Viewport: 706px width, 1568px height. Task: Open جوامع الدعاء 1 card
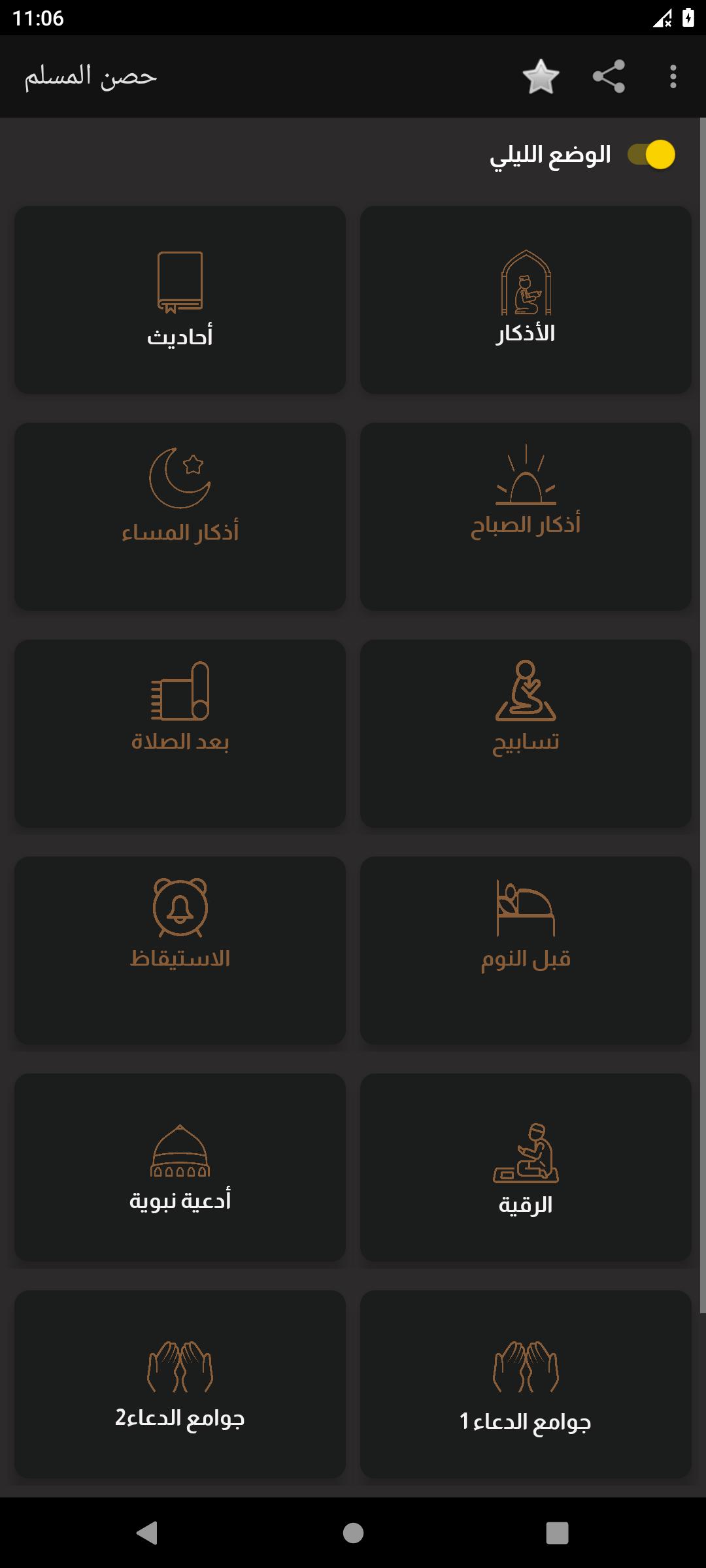(x=526, y=1384)
